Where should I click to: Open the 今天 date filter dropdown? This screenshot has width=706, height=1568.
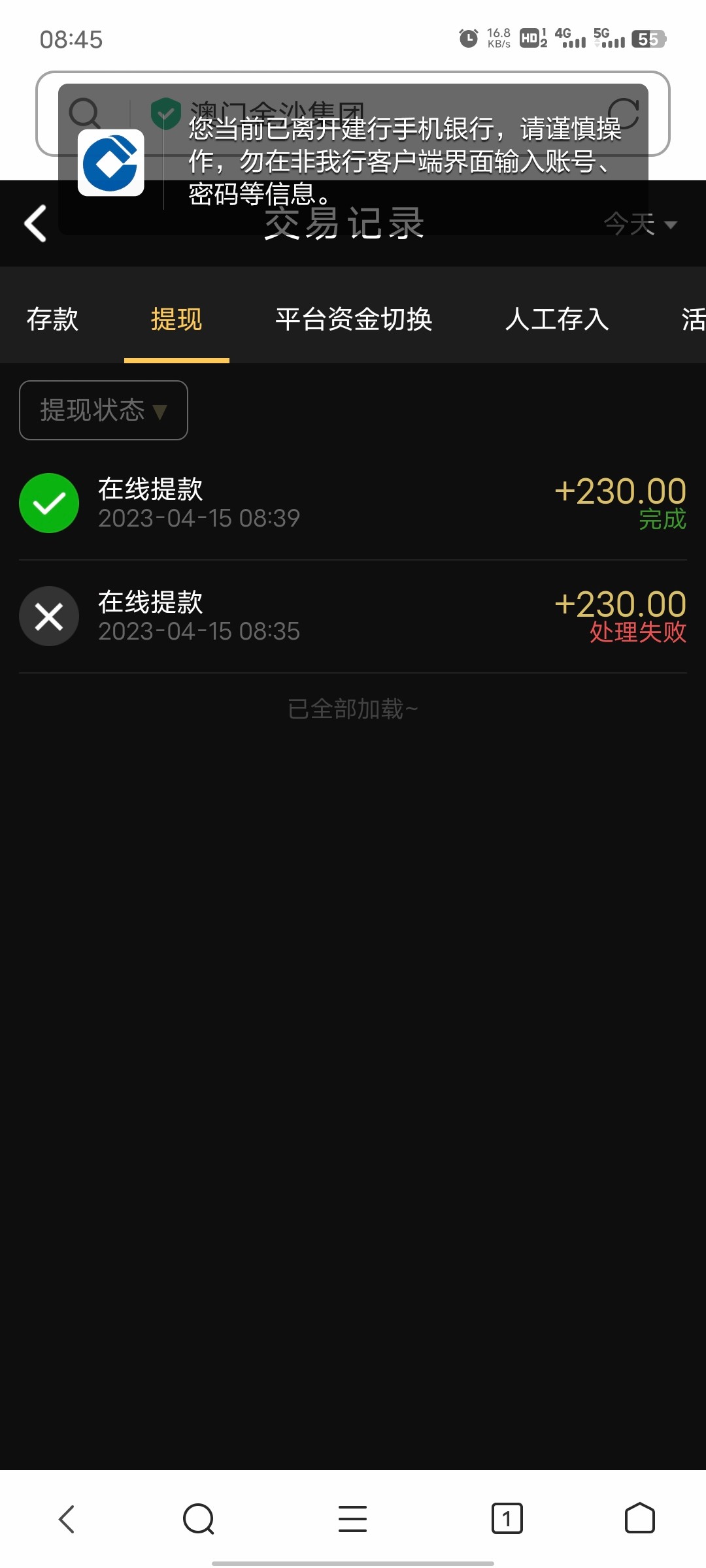point(639,224)
